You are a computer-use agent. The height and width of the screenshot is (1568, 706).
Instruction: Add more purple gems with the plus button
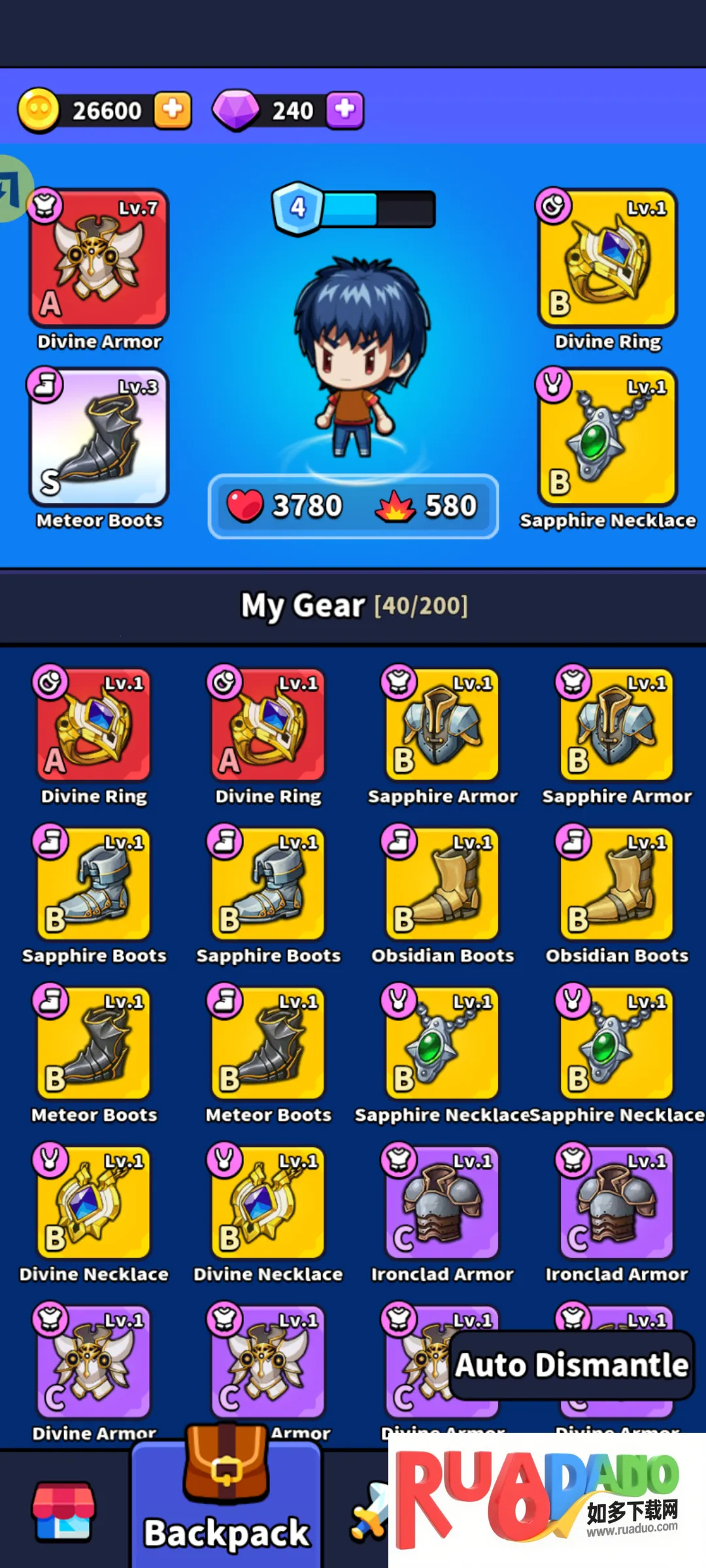coord(345,110)
